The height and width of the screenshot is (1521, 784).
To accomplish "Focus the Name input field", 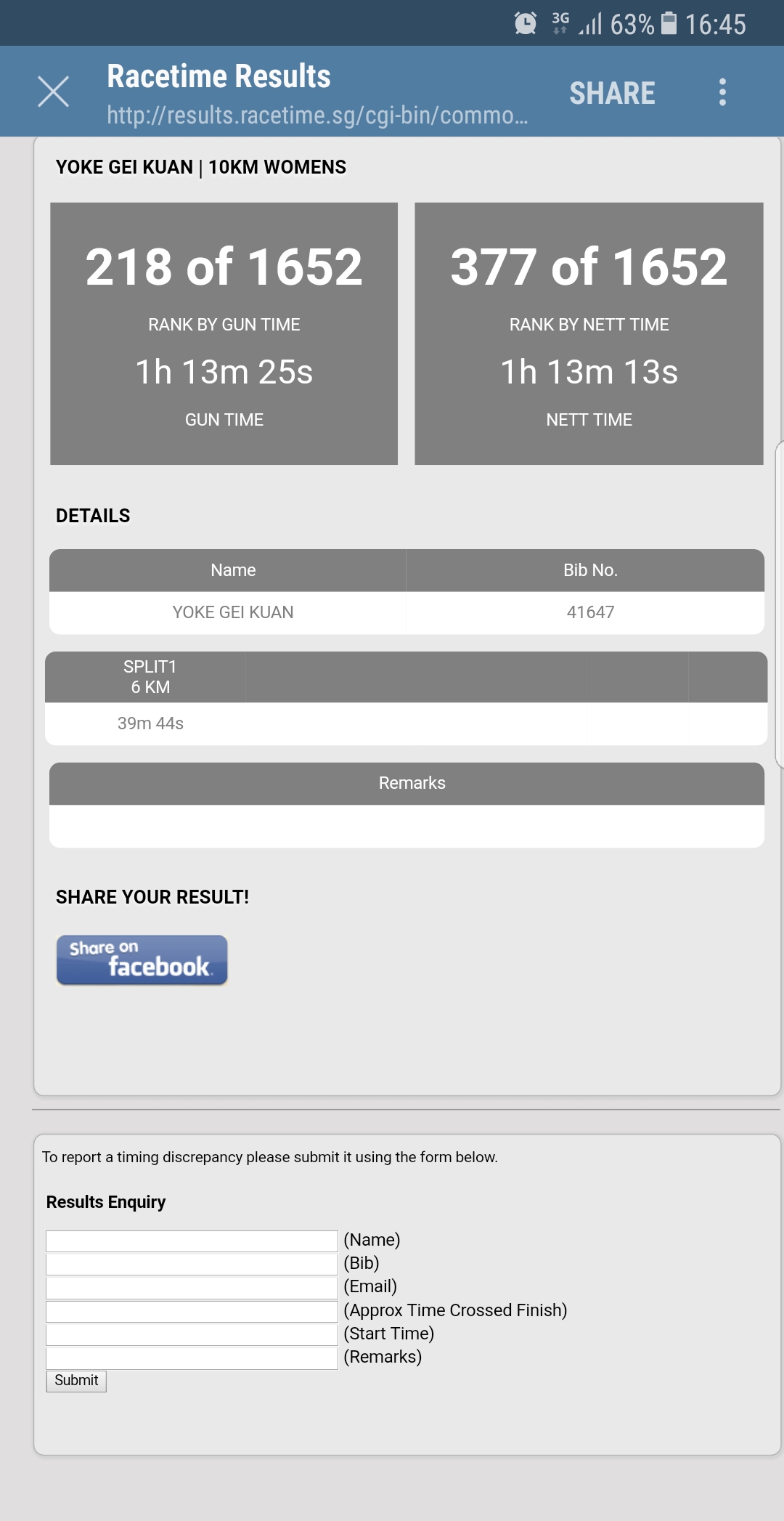I will (x=192, y=1241).
